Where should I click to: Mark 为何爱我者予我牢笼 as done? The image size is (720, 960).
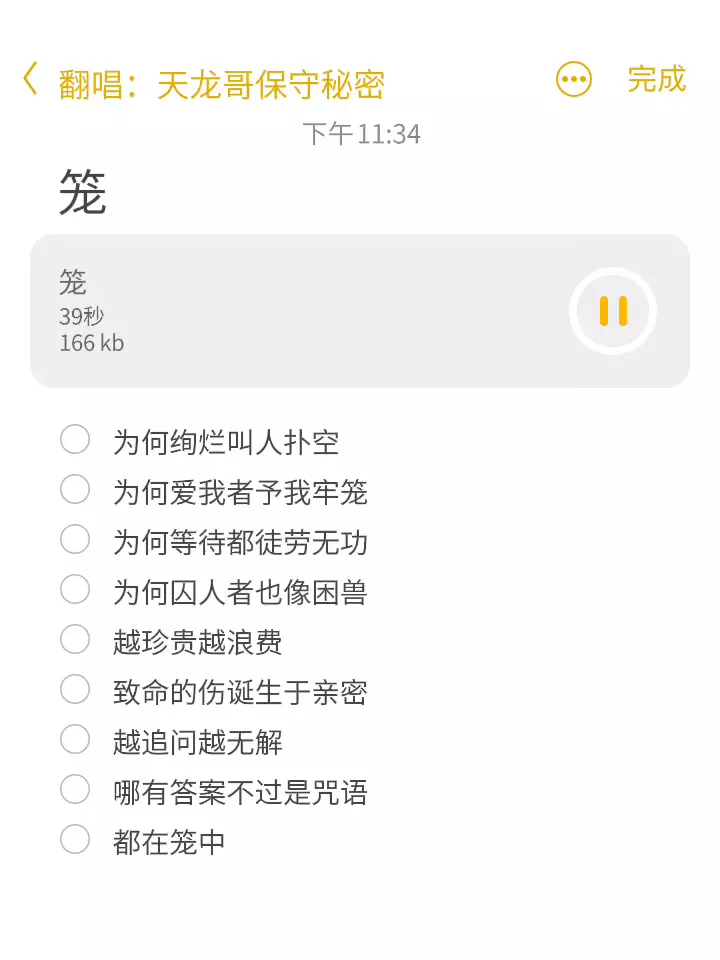coord(75,490)
